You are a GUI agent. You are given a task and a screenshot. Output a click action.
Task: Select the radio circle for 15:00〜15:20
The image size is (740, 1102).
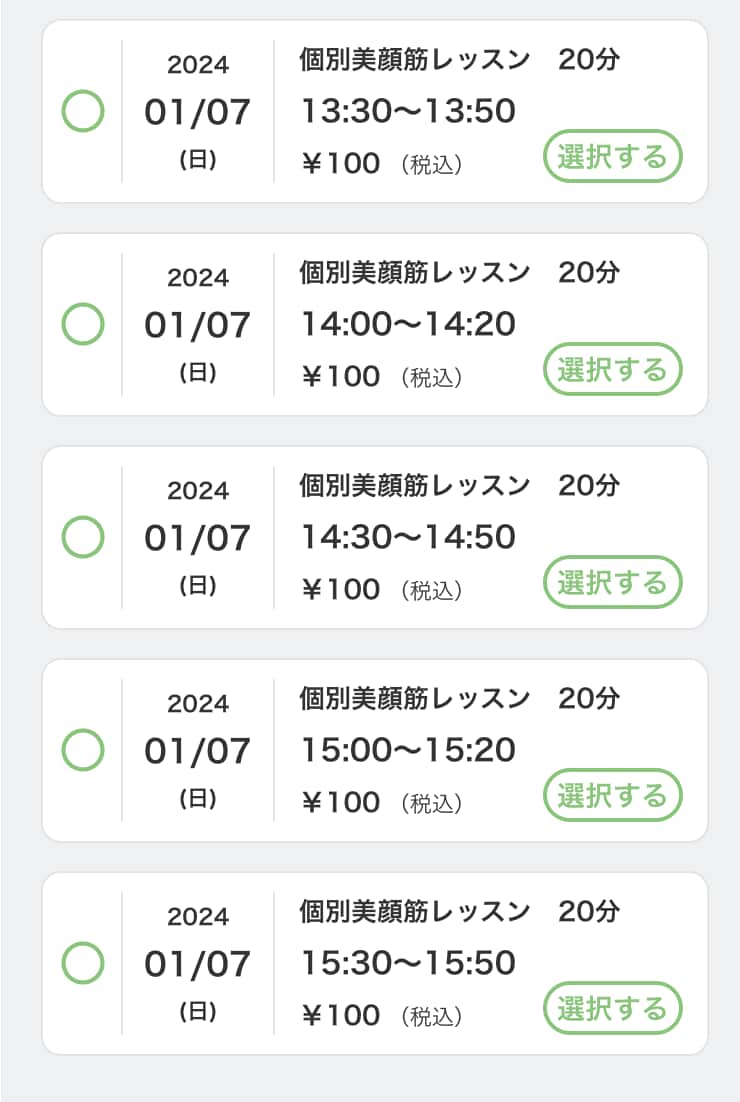coord(83,750)
